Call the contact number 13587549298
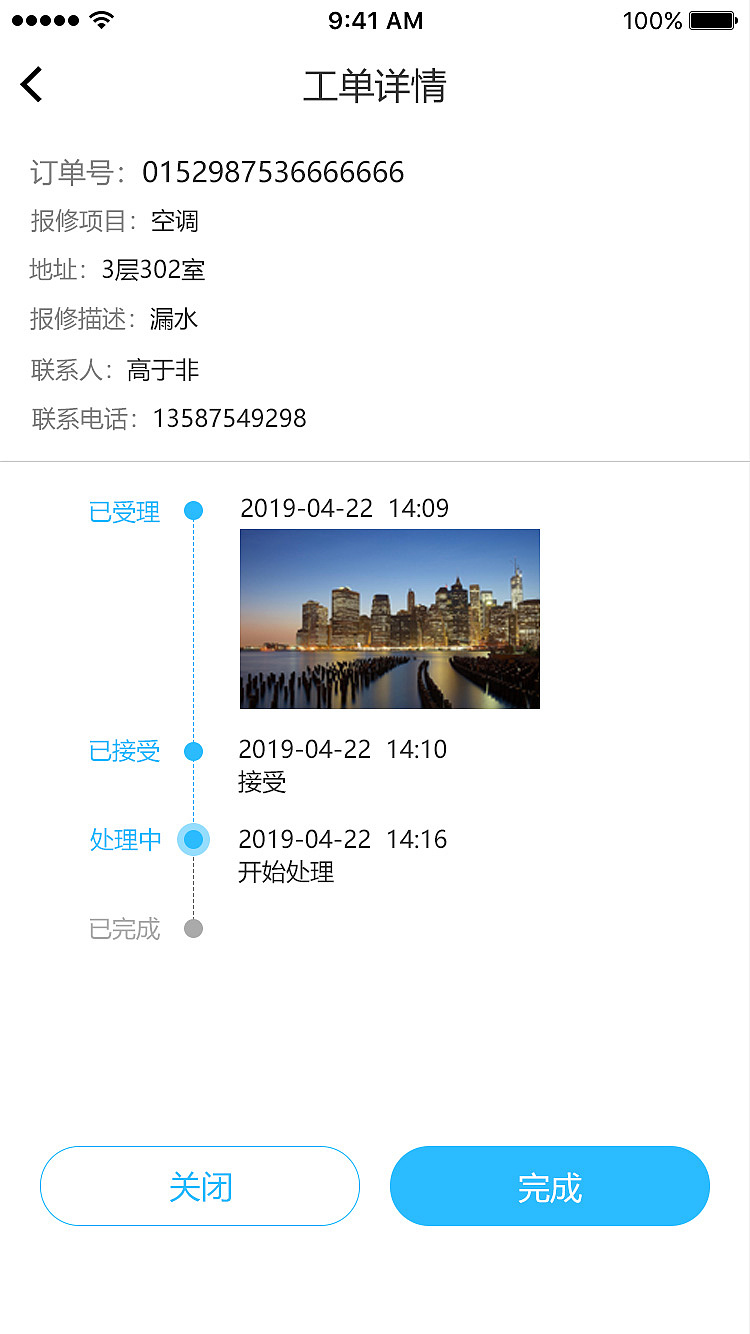Viewport: 750px width, 1334px height. [231, 418]
